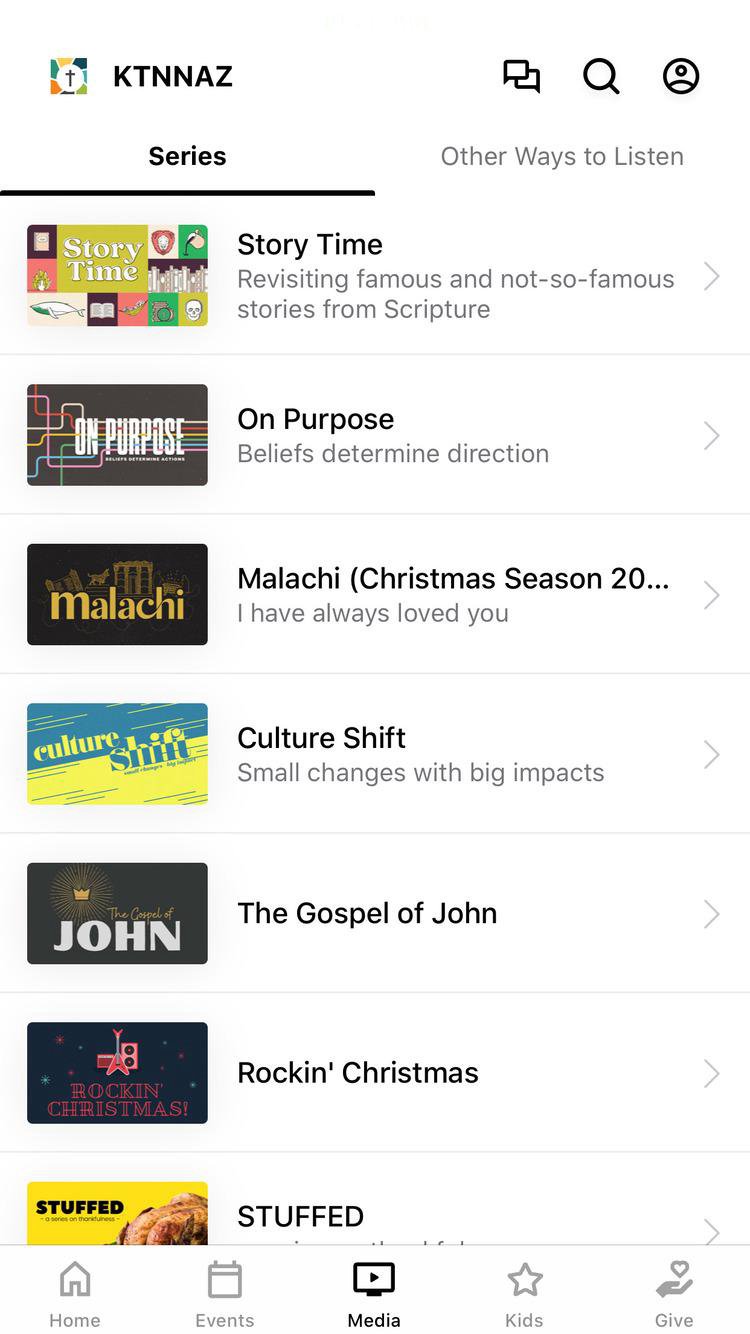Open the Story Time series
This screenshot has width=750, height=1334.
375,276
